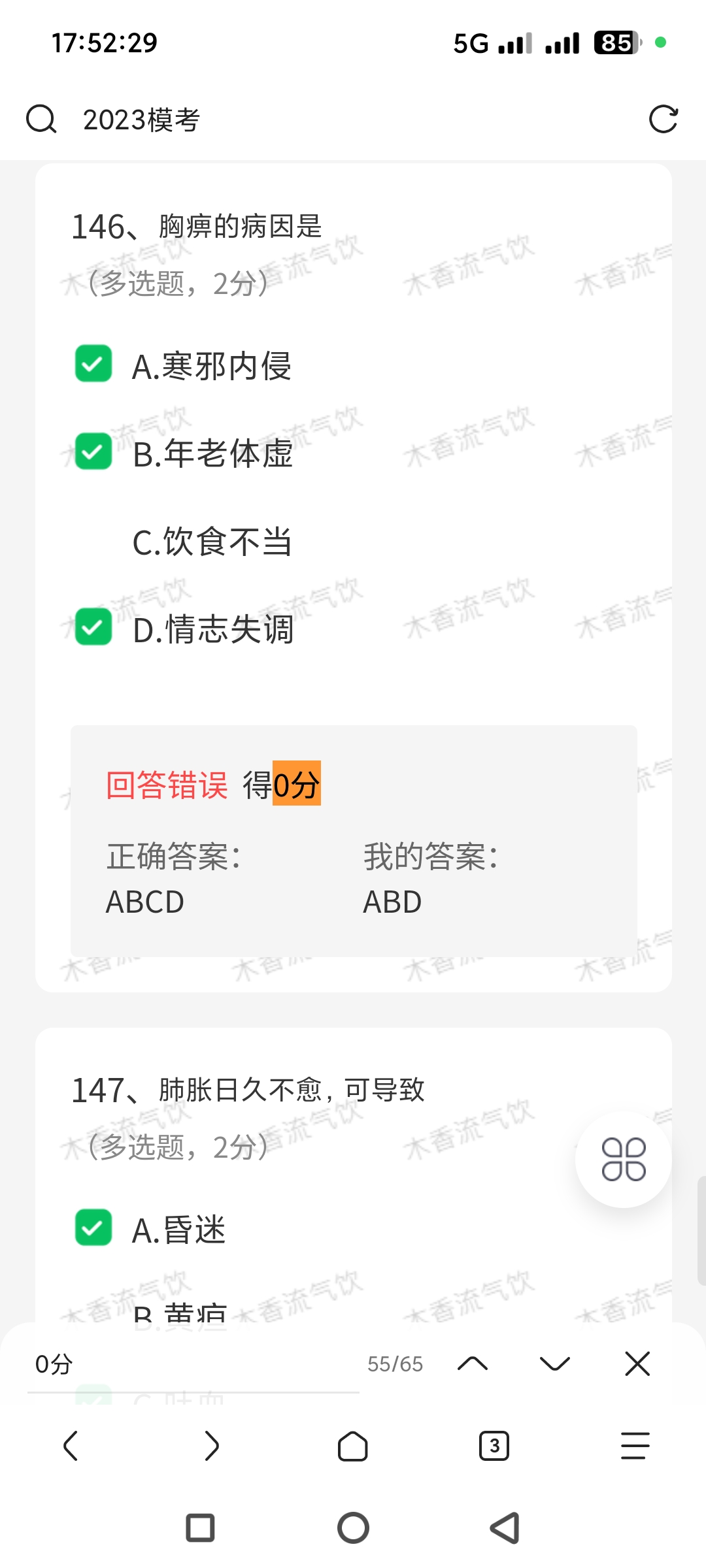Toggle option A.昏迷 in question 147
Screen dimensions: 706x1568
[93, 1228]
